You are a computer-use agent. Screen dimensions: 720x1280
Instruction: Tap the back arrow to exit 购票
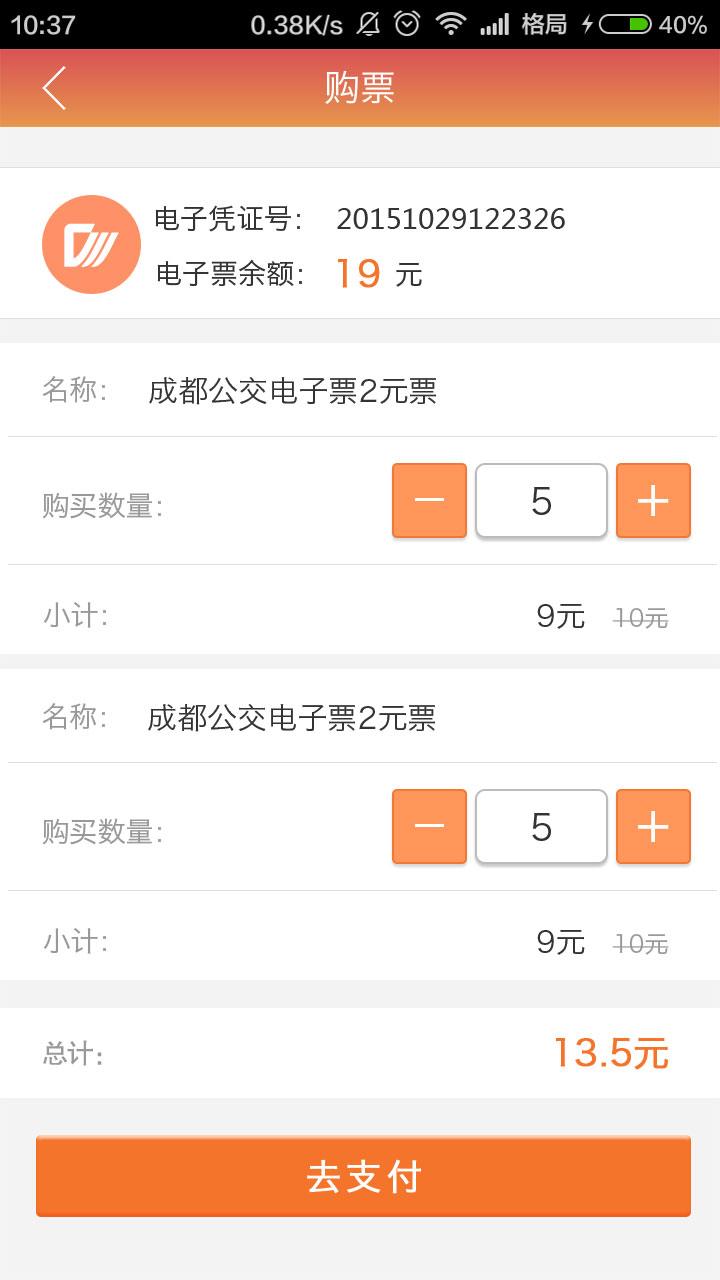[x=52, y=88]
